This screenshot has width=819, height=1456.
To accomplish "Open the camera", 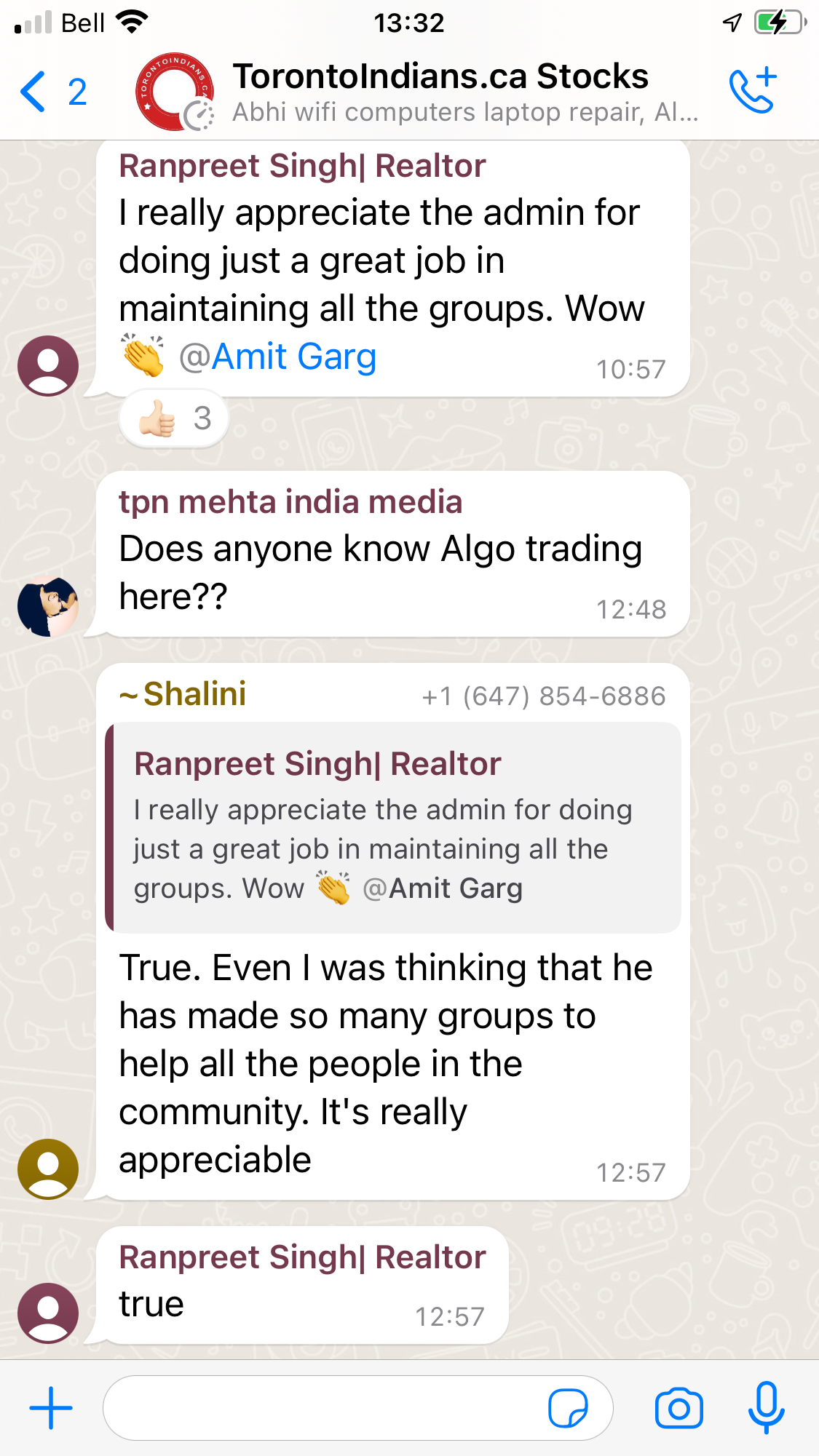I will [678, 1408].
